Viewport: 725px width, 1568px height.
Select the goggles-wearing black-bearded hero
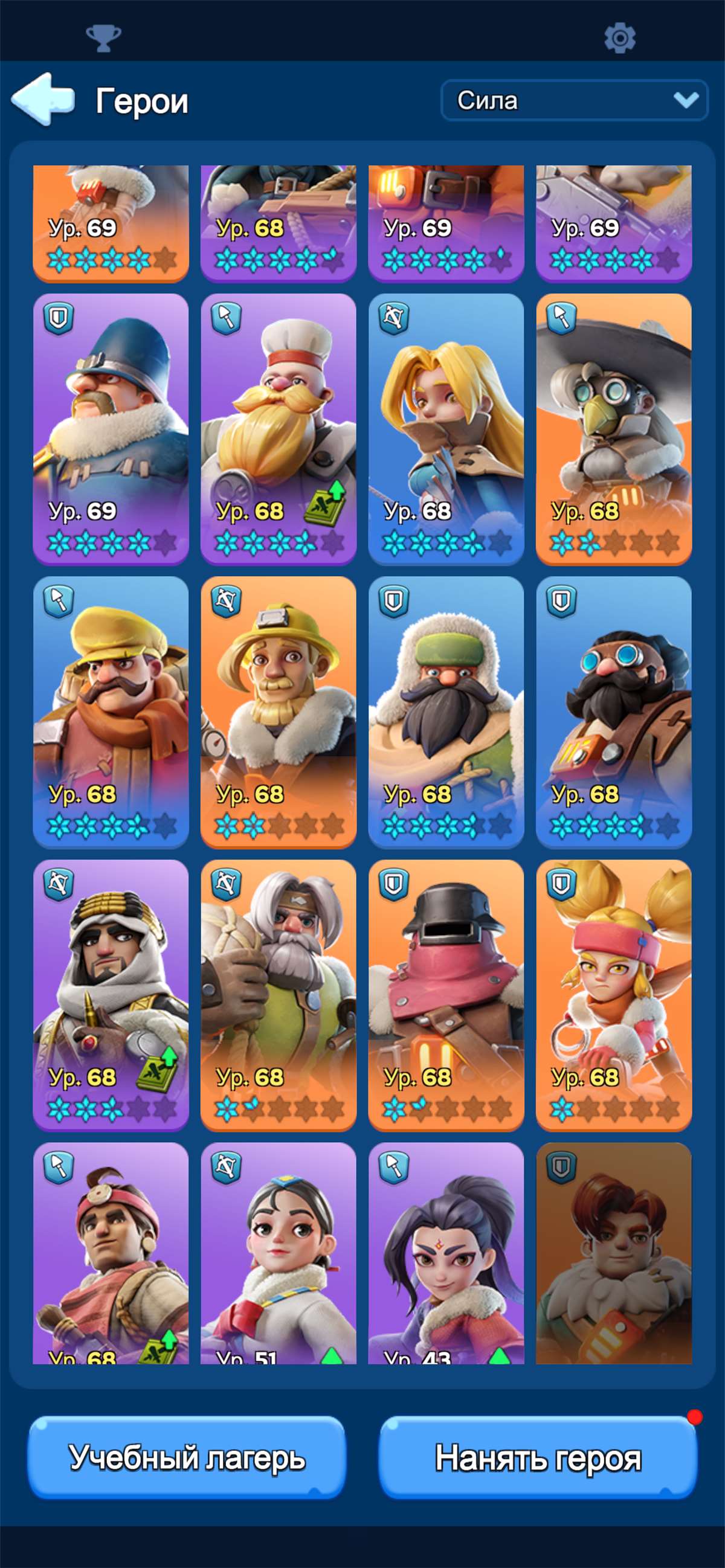pyautogui.click(x=614, y=712)
